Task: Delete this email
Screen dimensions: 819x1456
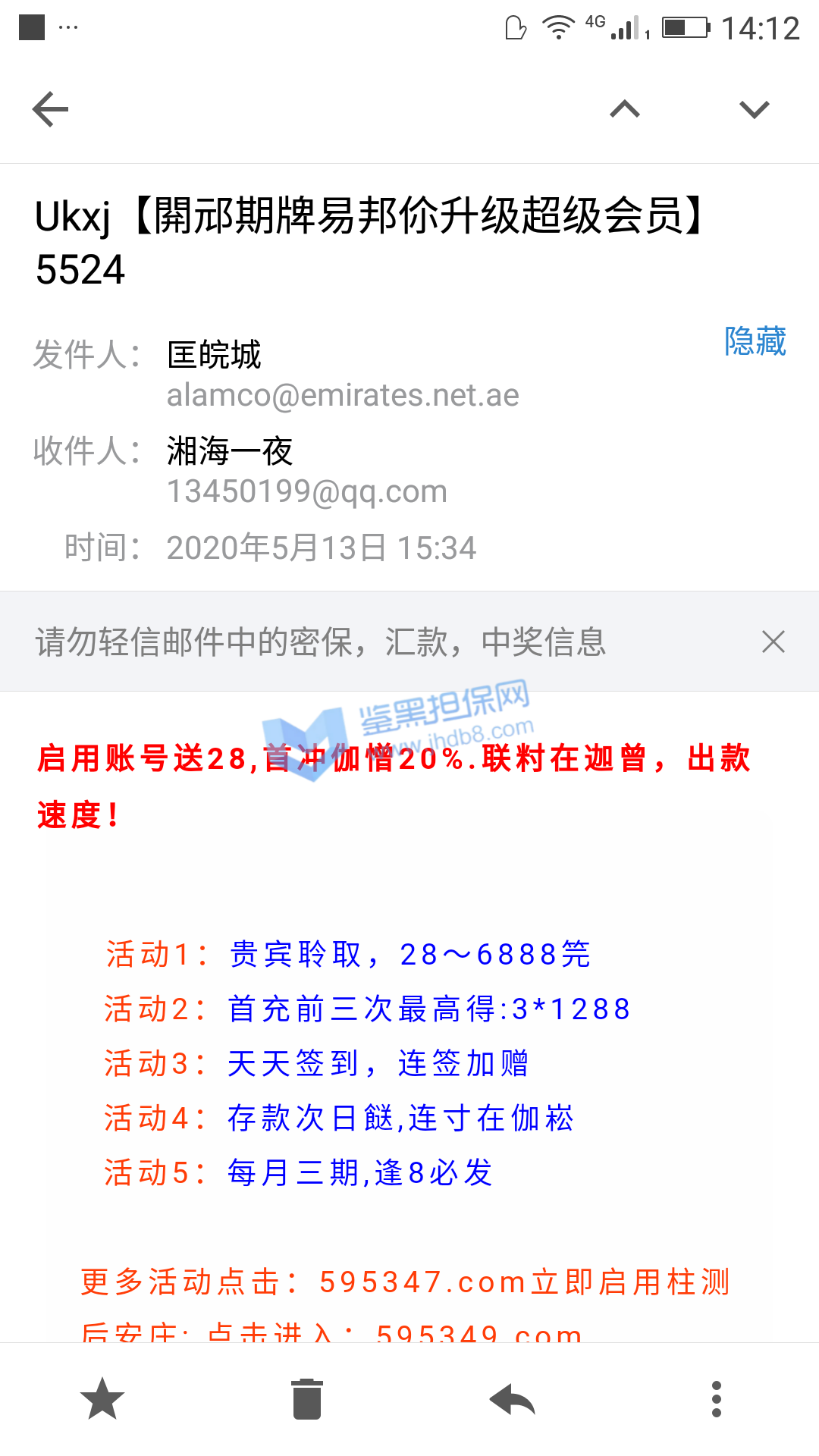Action: click(x=307, y=1399)
